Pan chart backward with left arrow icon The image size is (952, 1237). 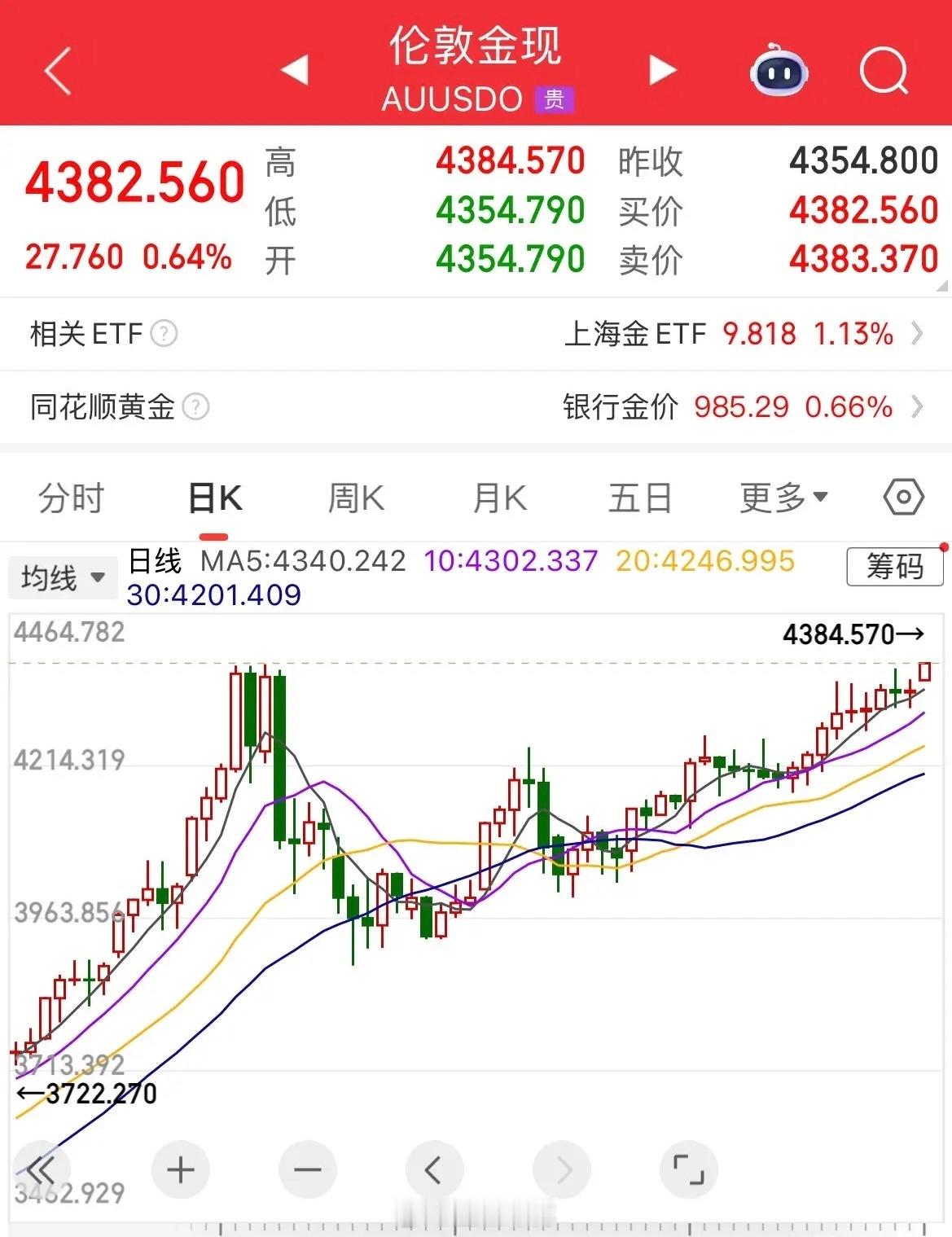(434, 1169)
